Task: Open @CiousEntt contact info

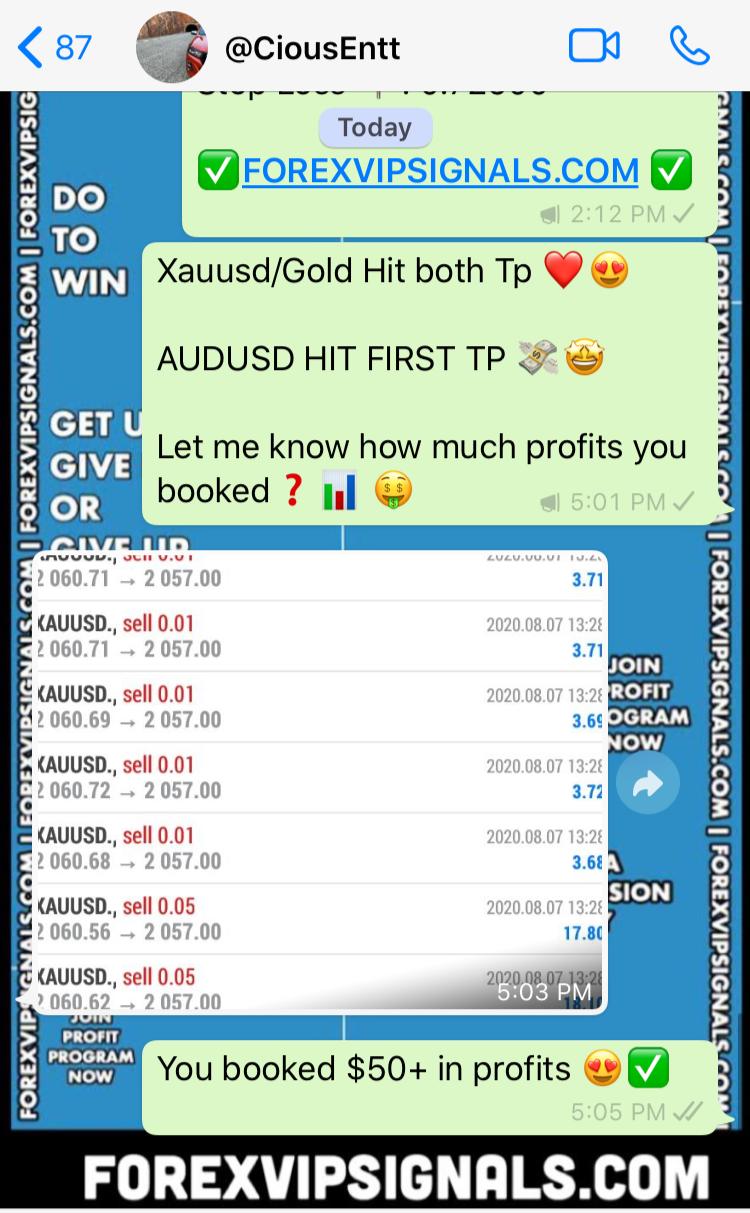Action: pos(312,47)
